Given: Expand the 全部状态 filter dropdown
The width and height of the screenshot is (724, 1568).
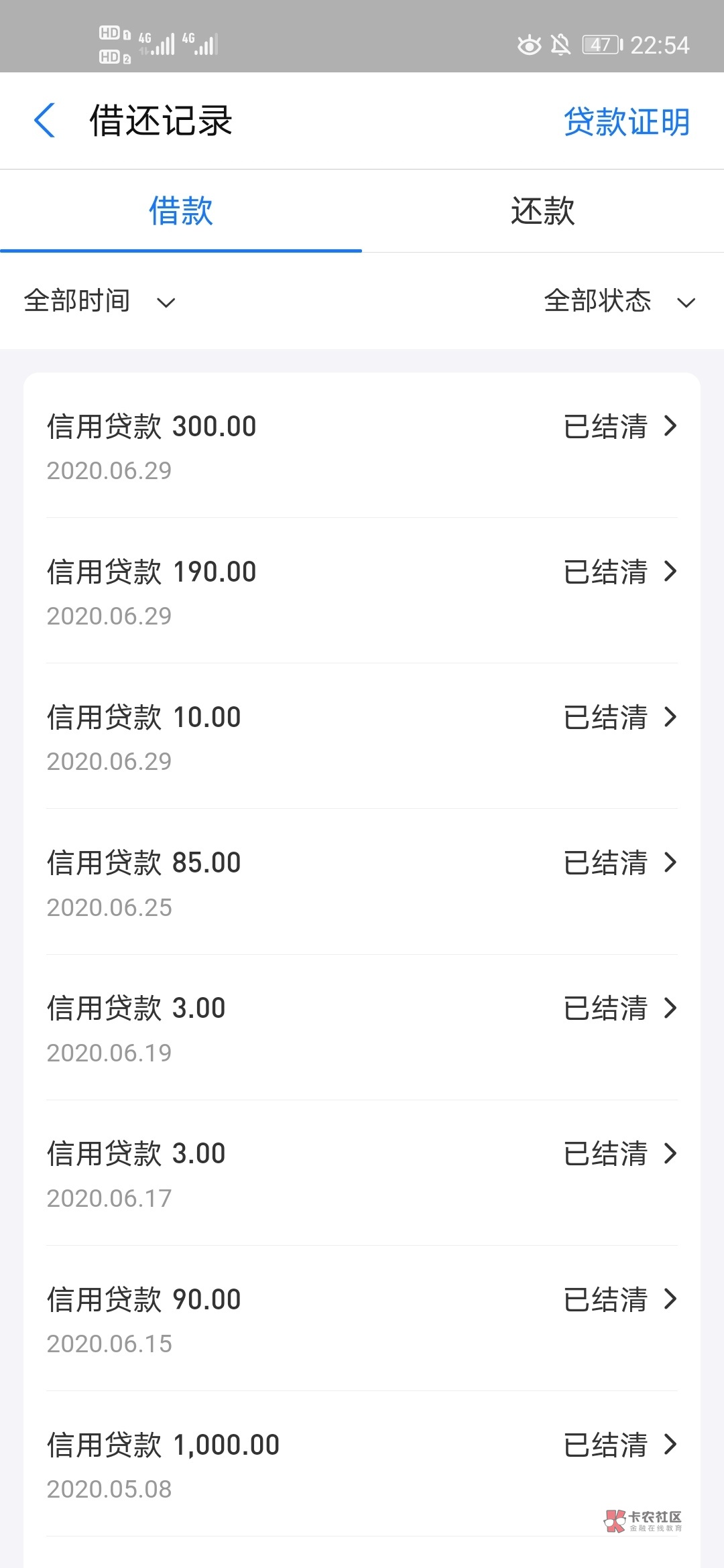Looking at the screenshot, I should tap(619, 301).
